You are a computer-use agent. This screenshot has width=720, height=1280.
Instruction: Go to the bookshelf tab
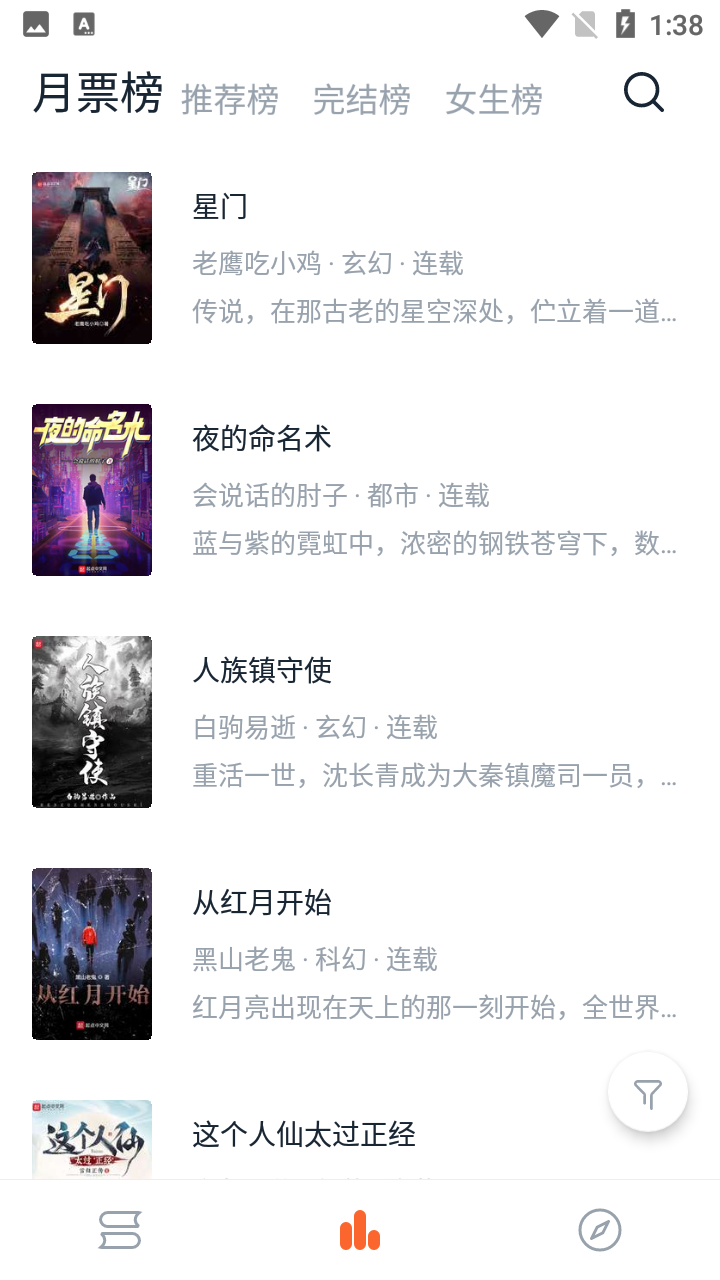[x=120, y=1230]
